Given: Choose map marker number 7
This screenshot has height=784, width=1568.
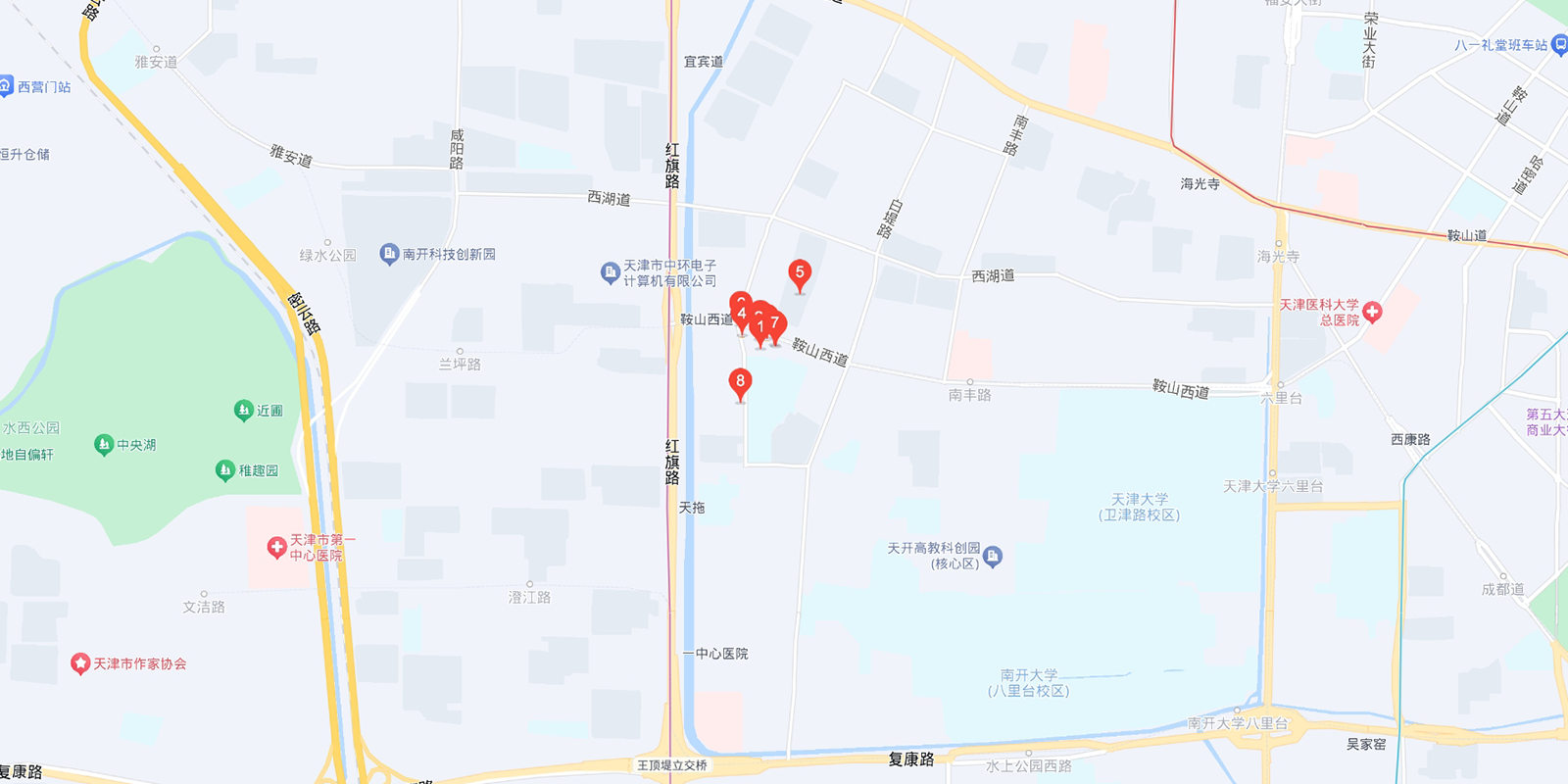Looking at the screenshot, I should click(776, 324).
